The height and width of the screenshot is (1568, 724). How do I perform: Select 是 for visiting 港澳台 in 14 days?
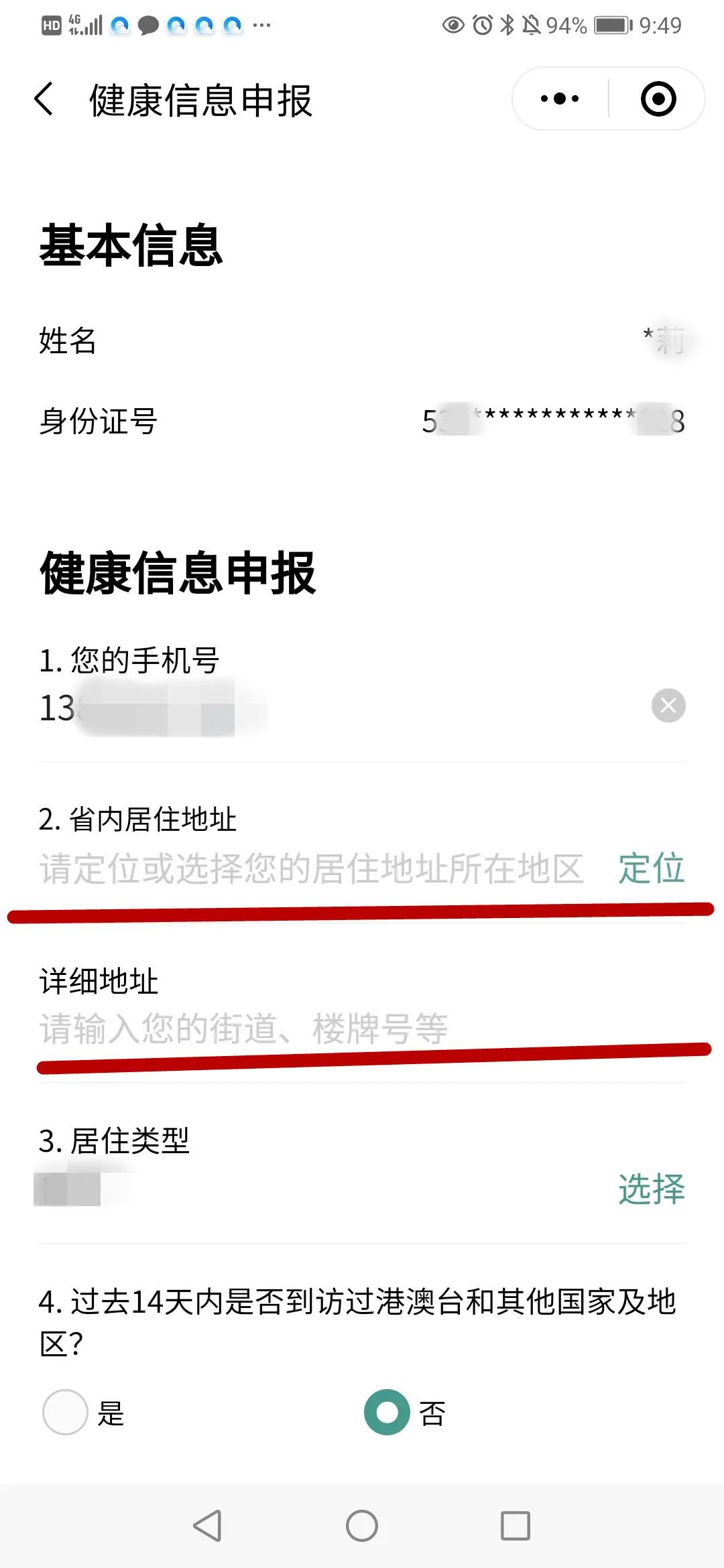(66, 1413)
